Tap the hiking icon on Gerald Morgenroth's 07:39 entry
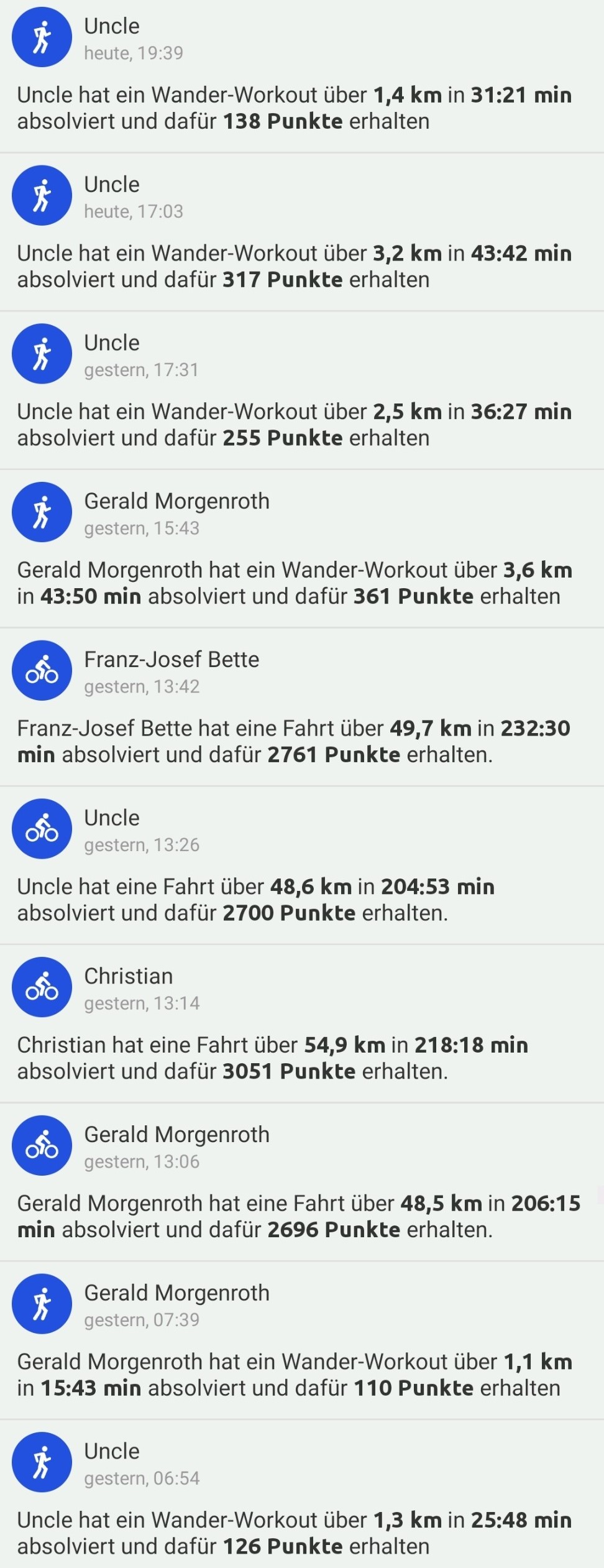Viewport: 604px width, 1568px height. coord(42,1304)
